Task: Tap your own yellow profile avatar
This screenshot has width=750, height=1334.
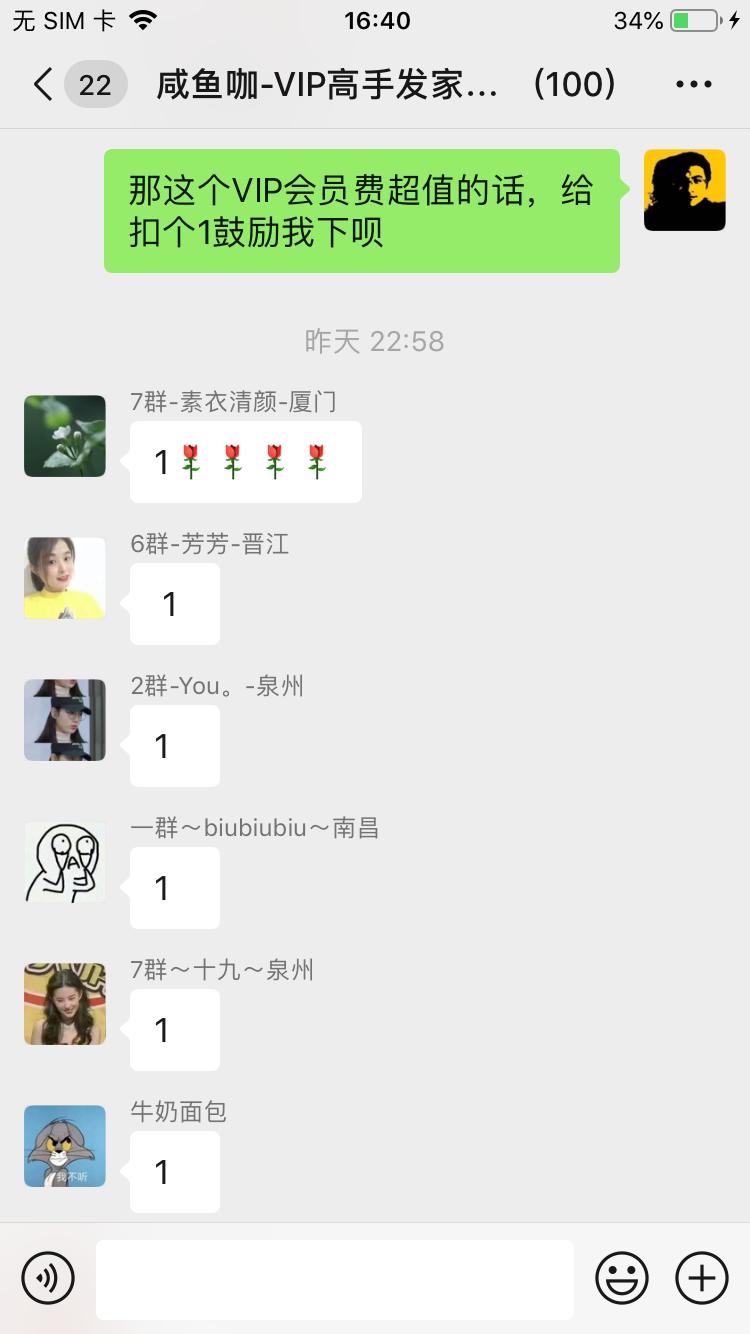Action: click(684, 190)
